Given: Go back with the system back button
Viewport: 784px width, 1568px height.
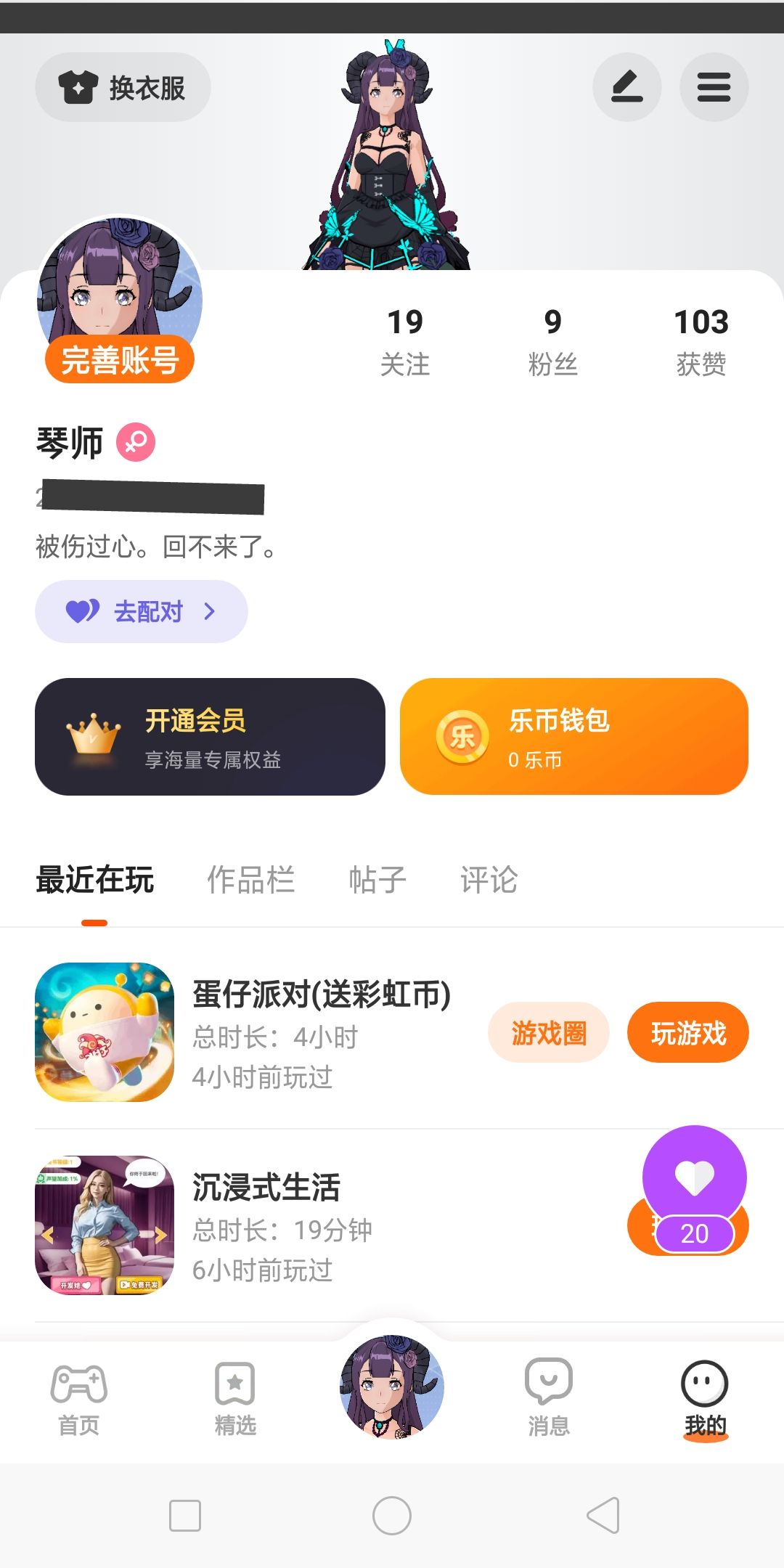Looking at the screenshot, I should (603, 1516).
